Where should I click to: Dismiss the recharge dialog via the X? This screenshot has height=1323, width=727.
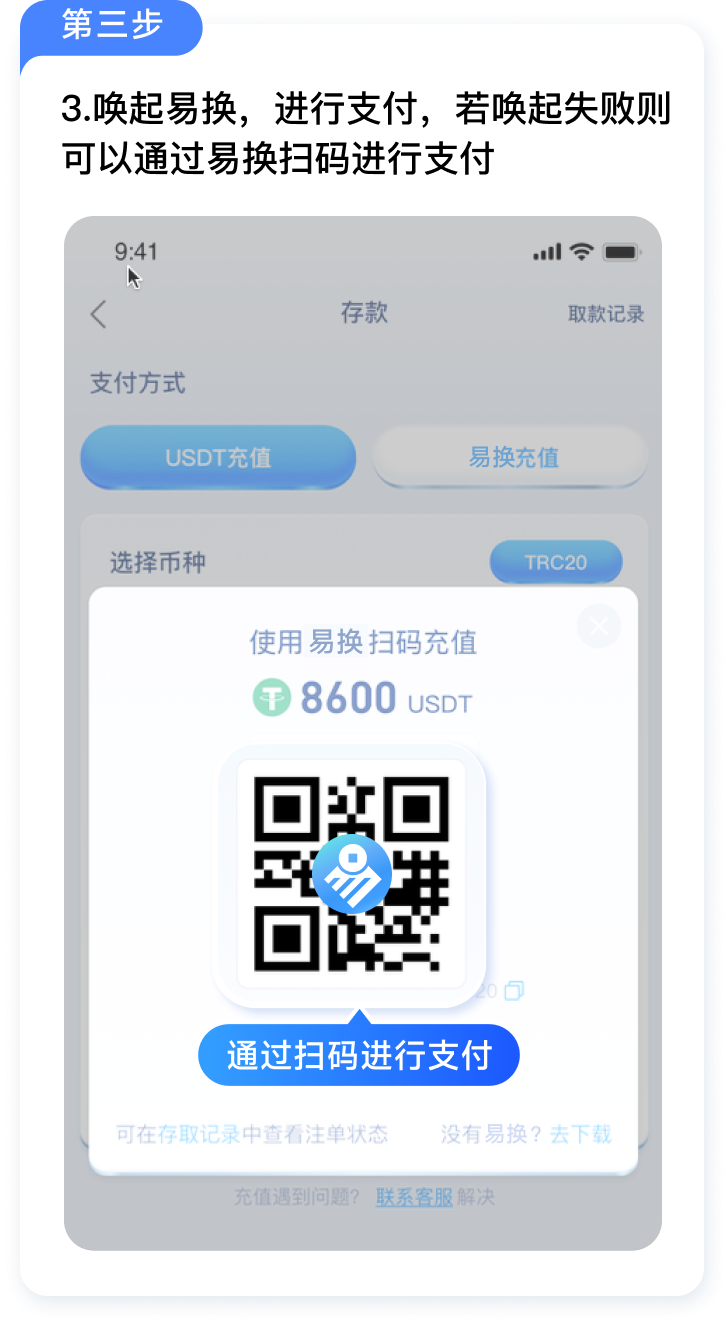click(x=598, y=626)
